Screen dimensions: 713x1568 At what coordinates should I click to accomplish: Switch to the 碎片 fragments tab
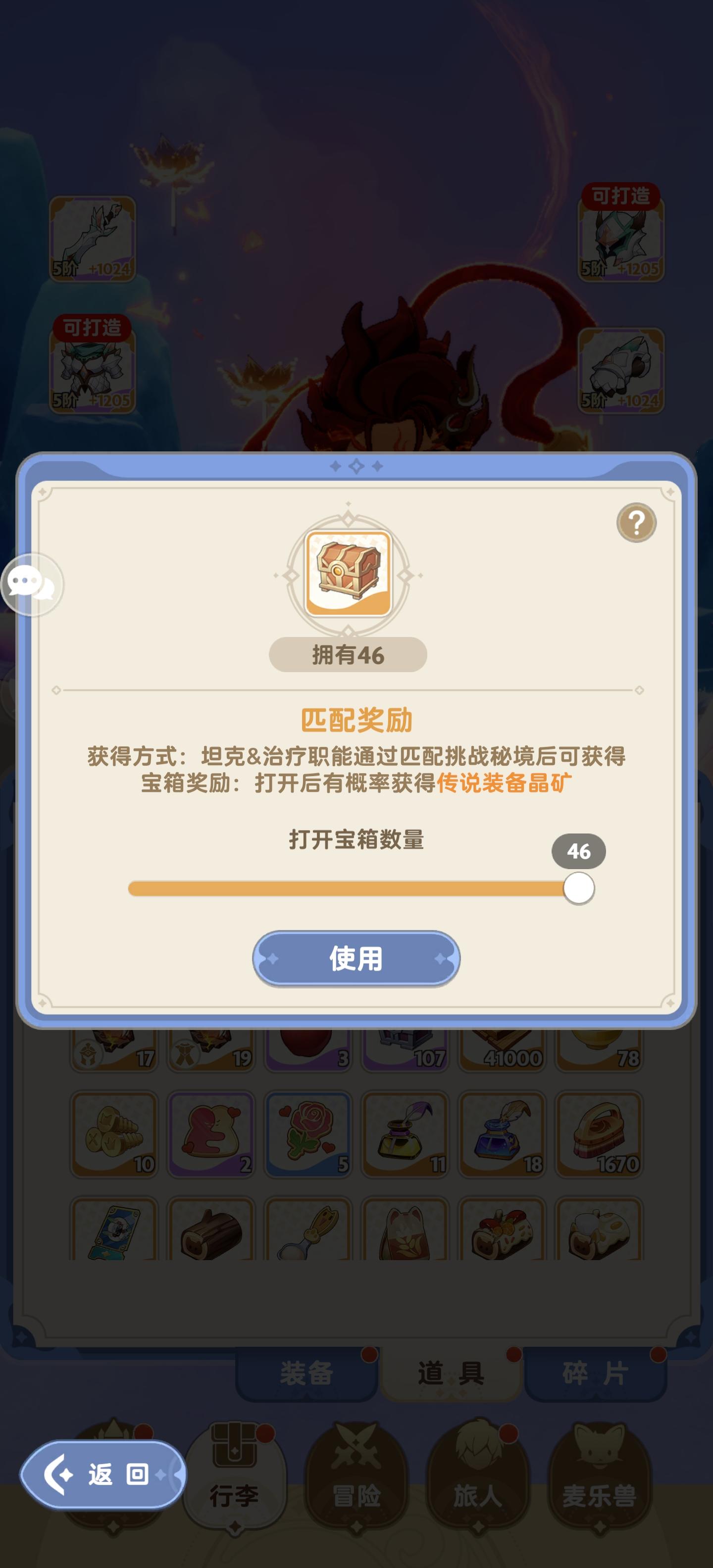click(594, 1372)
